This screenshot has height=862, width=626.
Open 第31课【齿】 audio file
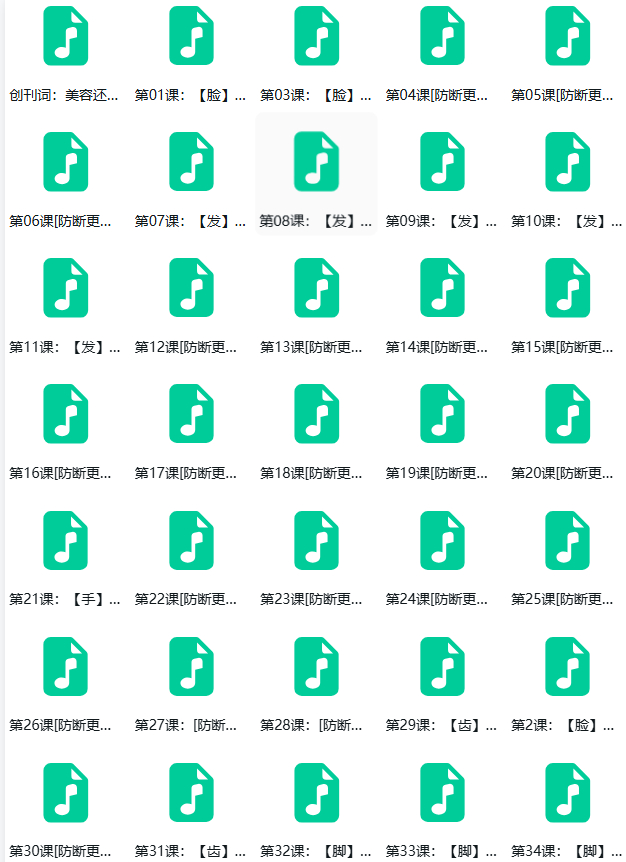point(191,792)
